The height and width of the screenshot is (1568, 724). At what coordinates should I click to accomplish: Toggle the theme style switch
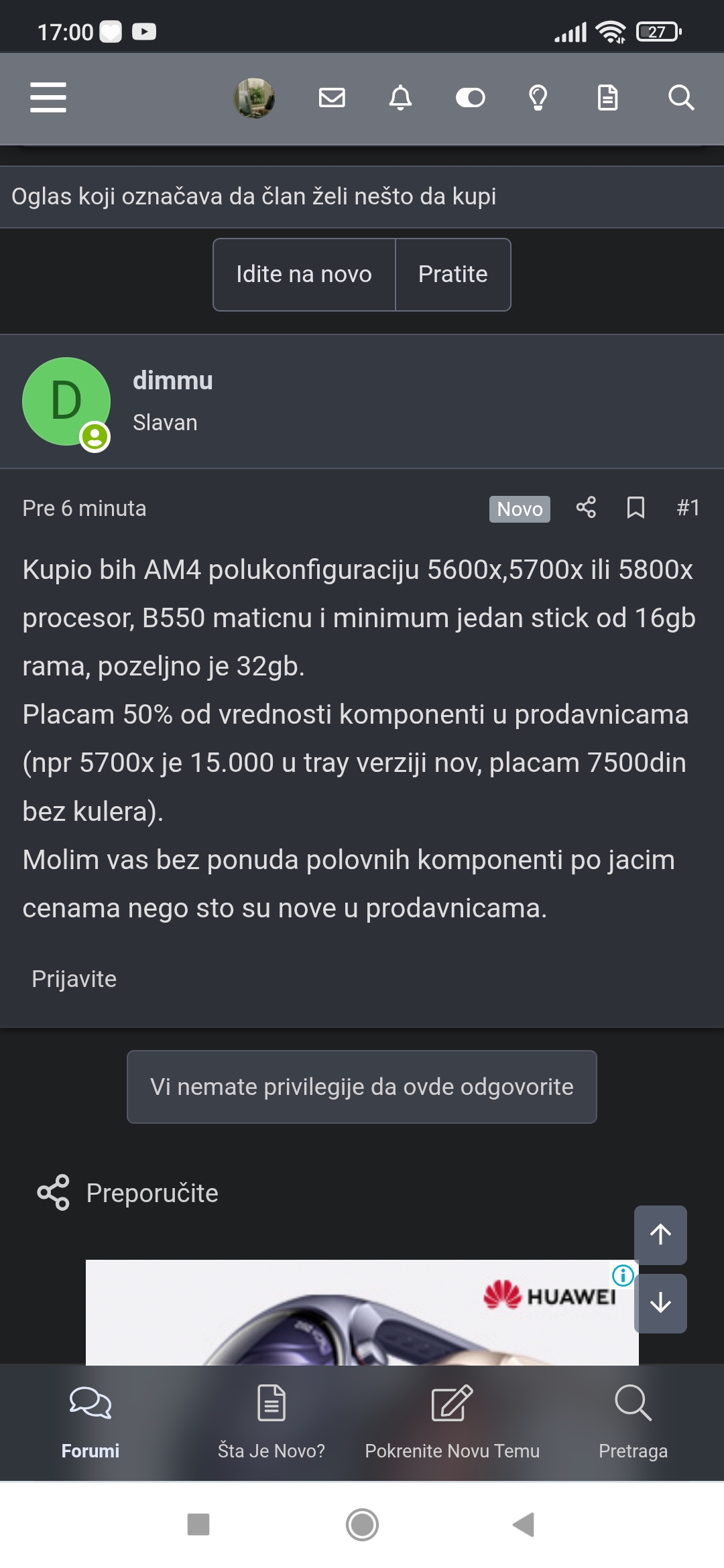(470, 98)
